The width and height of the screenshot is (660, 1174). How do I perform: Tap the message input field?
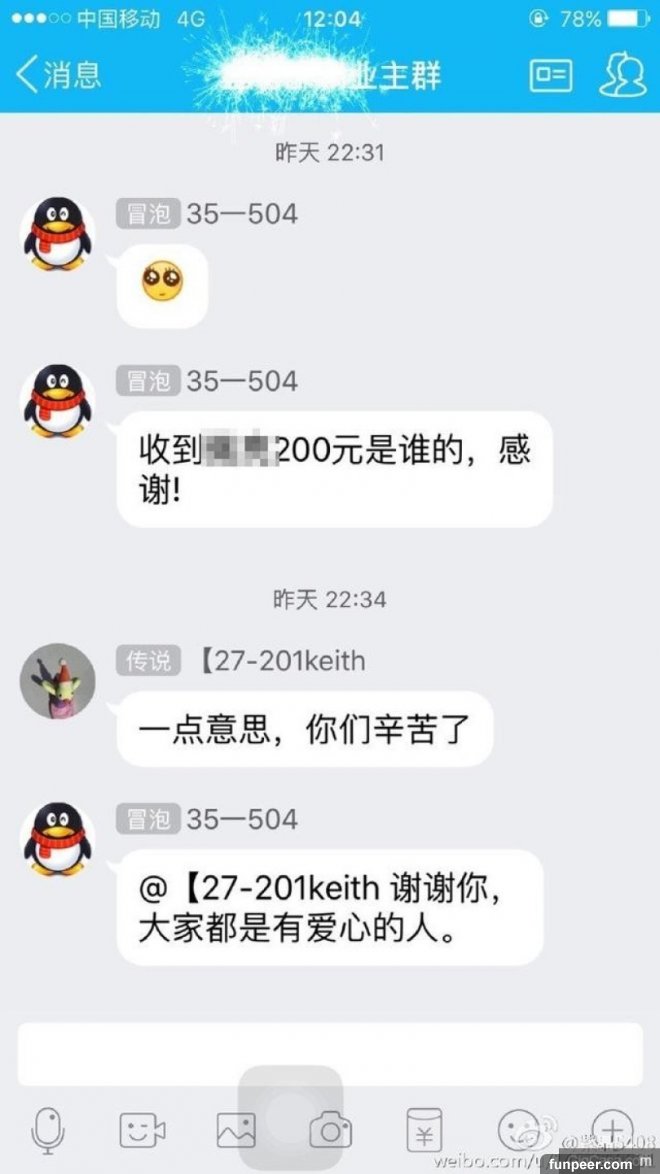[x=330, y=1053]
